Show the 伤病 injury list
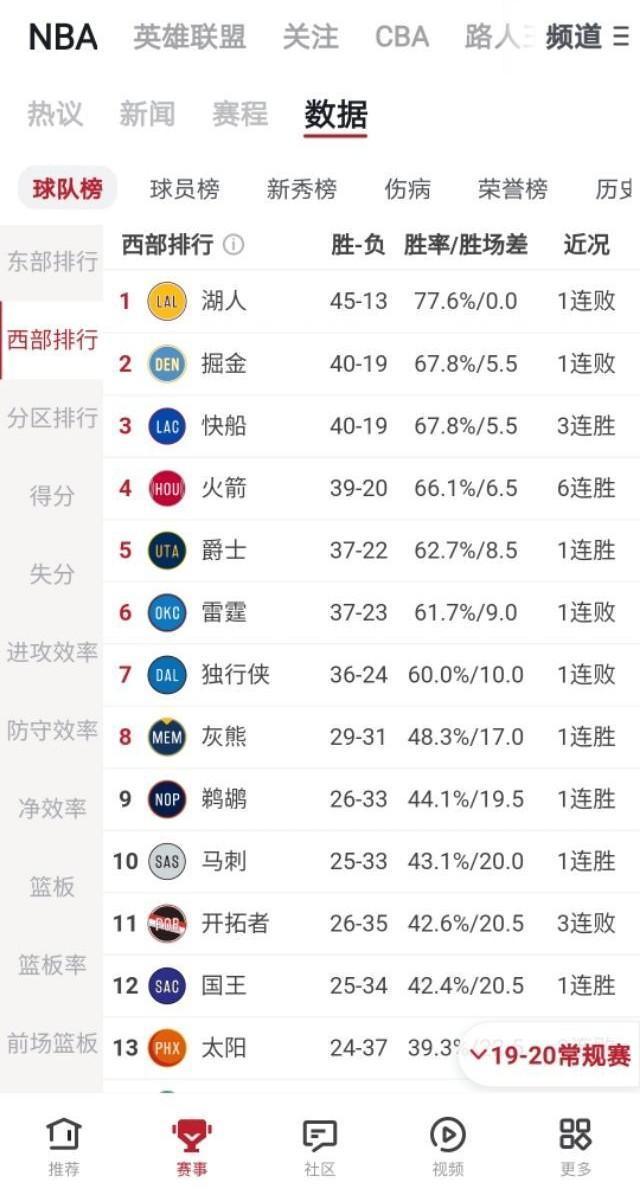This screenshot has width=640, height=1189. 407,189
